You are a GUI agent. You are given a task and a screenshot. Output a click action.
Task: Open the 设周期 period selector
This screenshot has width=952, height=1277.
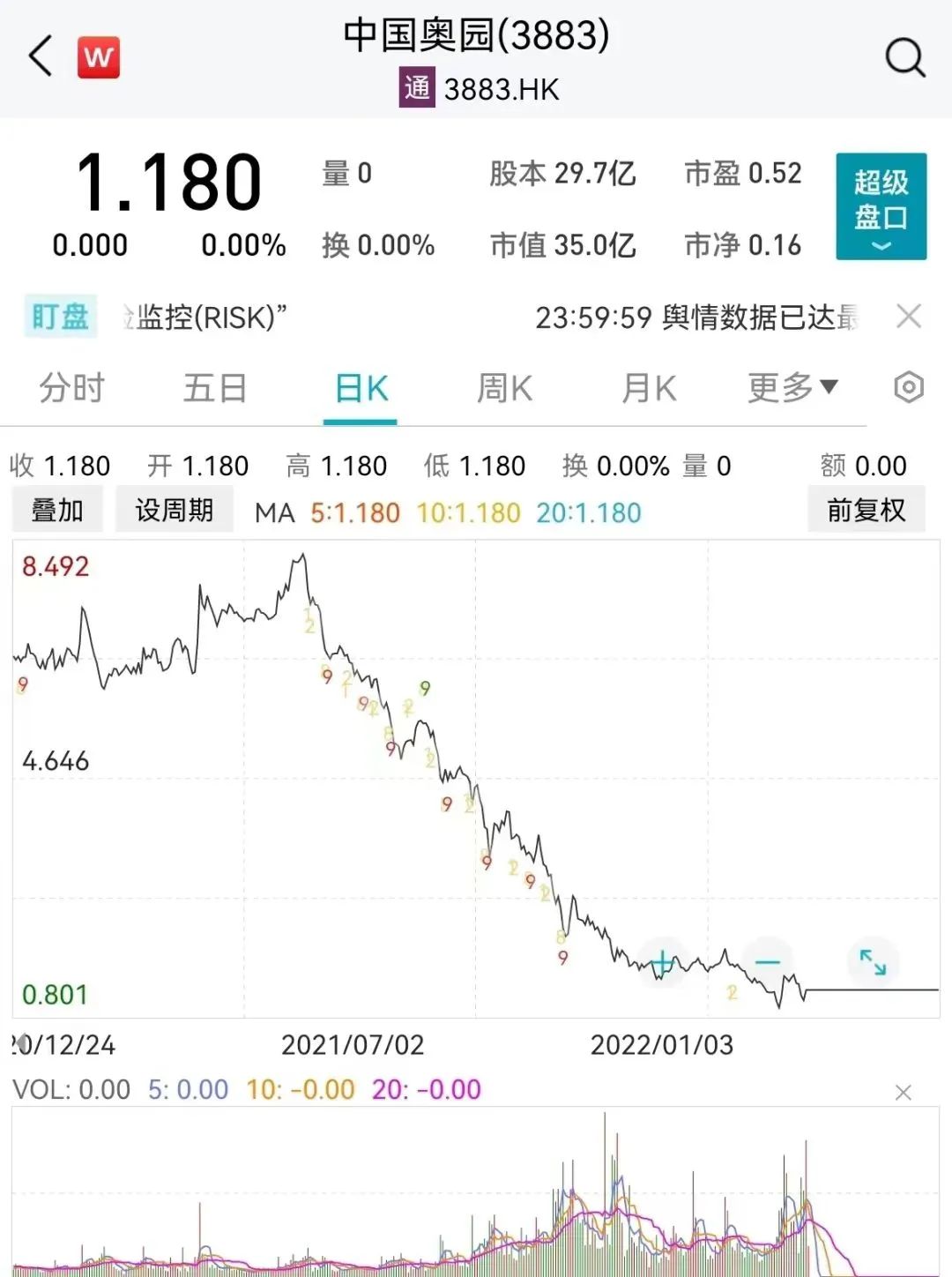pos(174,510)
